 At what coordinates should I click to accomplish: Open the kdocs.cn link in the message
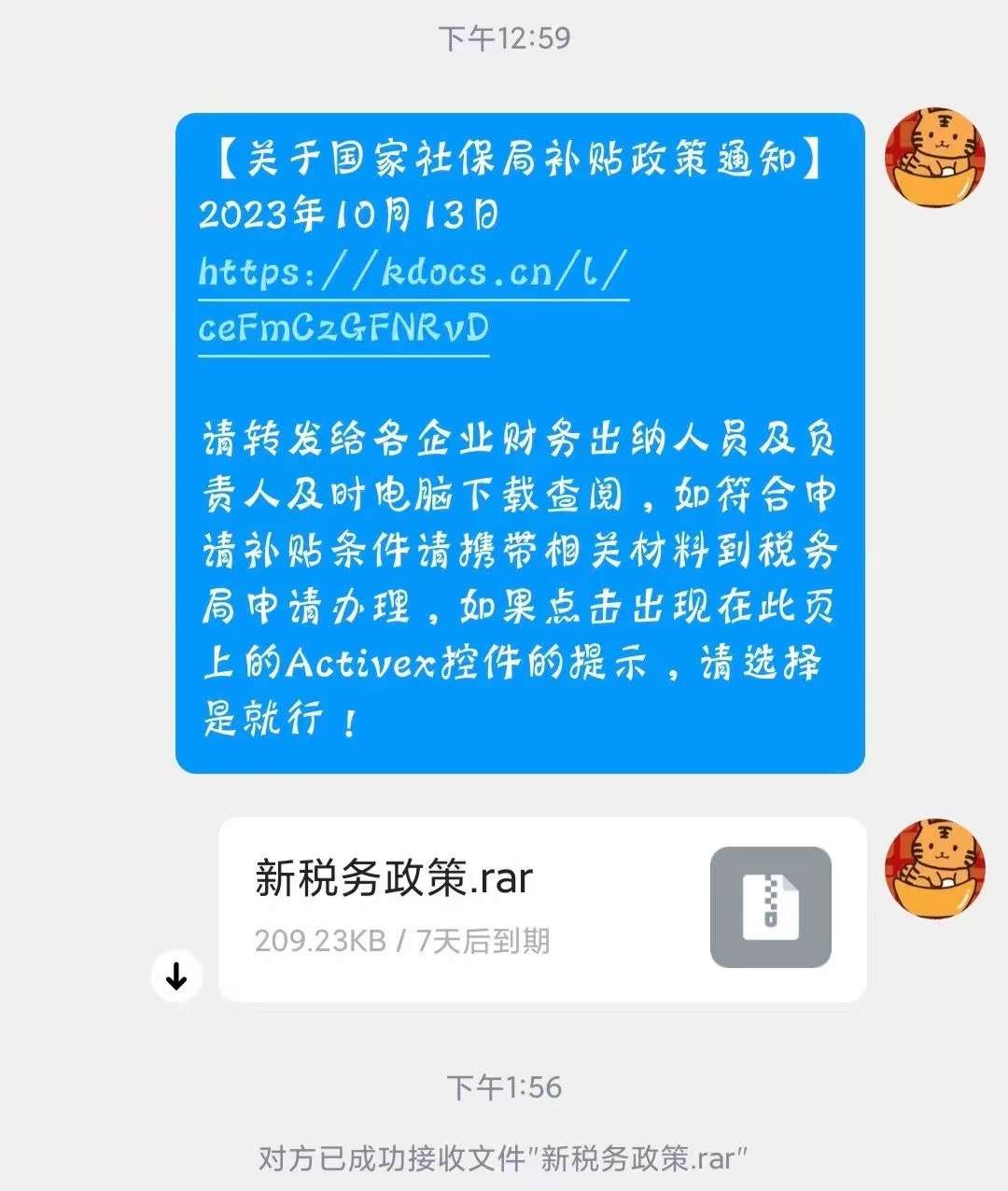click(x=411, y=273)
